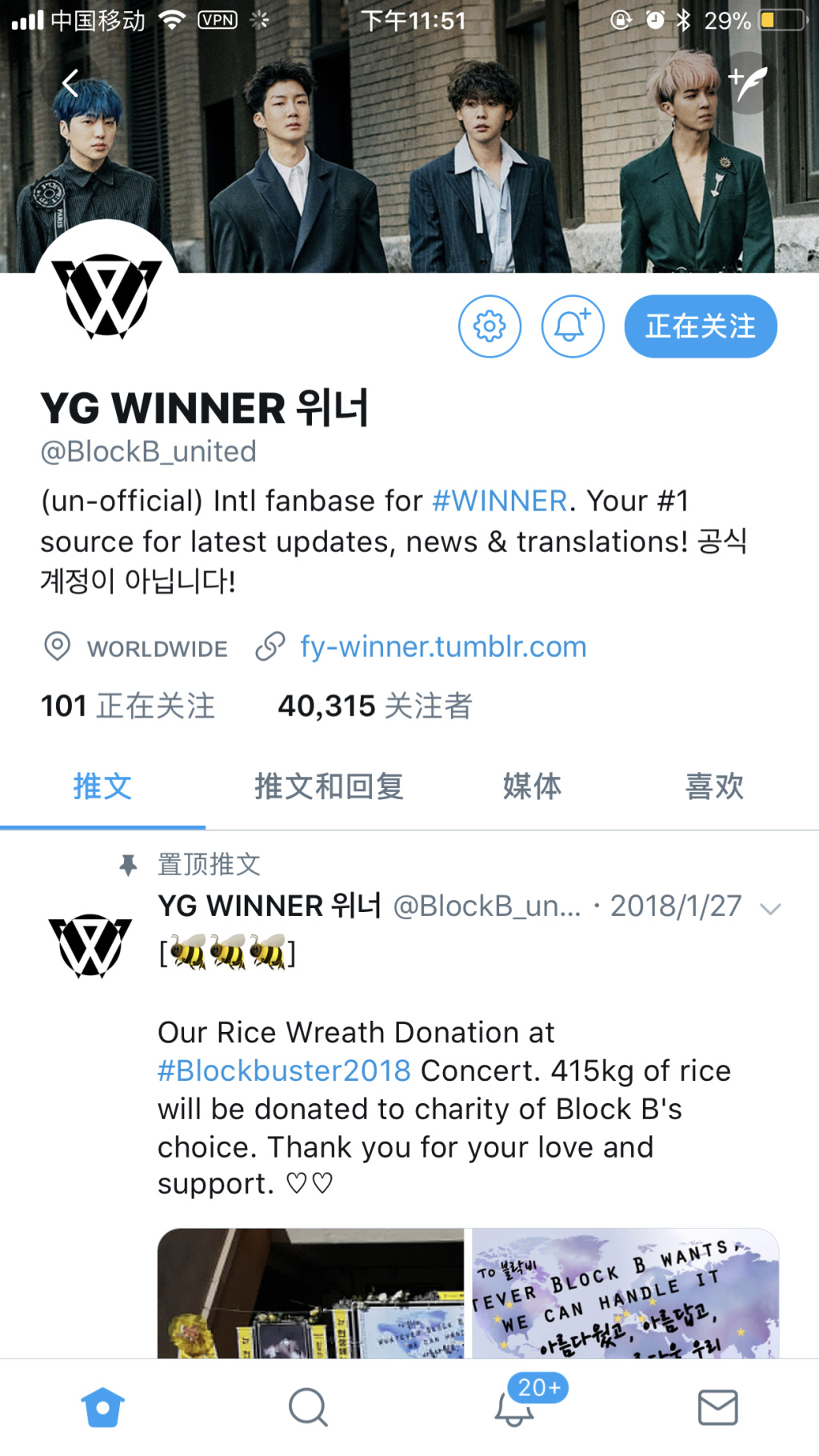This screenshot has height=1456, width=819.
Task: Open notifications with 20+ badge
Action: (x=514, y=1407)
